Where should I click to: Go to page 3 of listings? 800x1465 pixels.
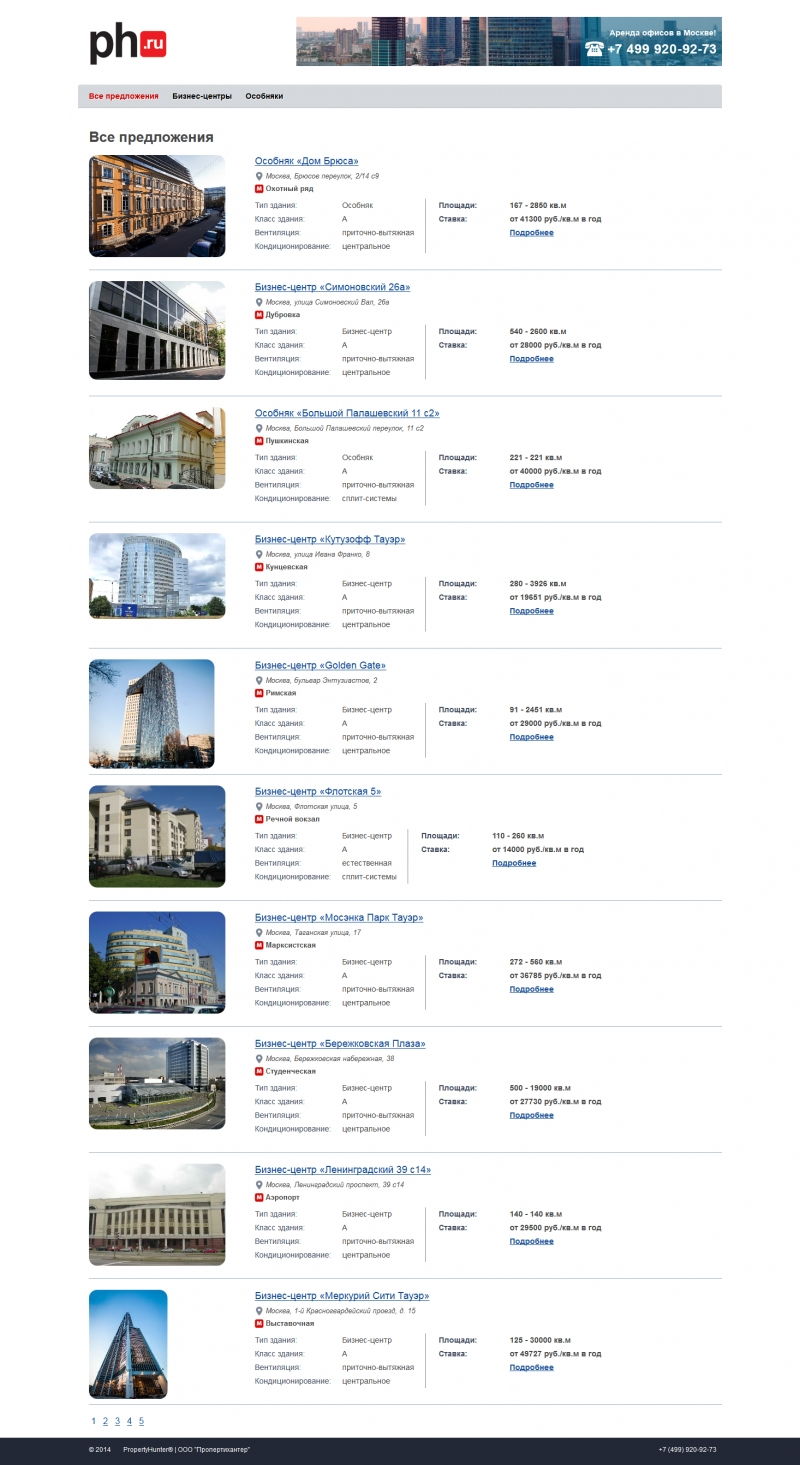pyautogui.click(x=117, y=1421)
